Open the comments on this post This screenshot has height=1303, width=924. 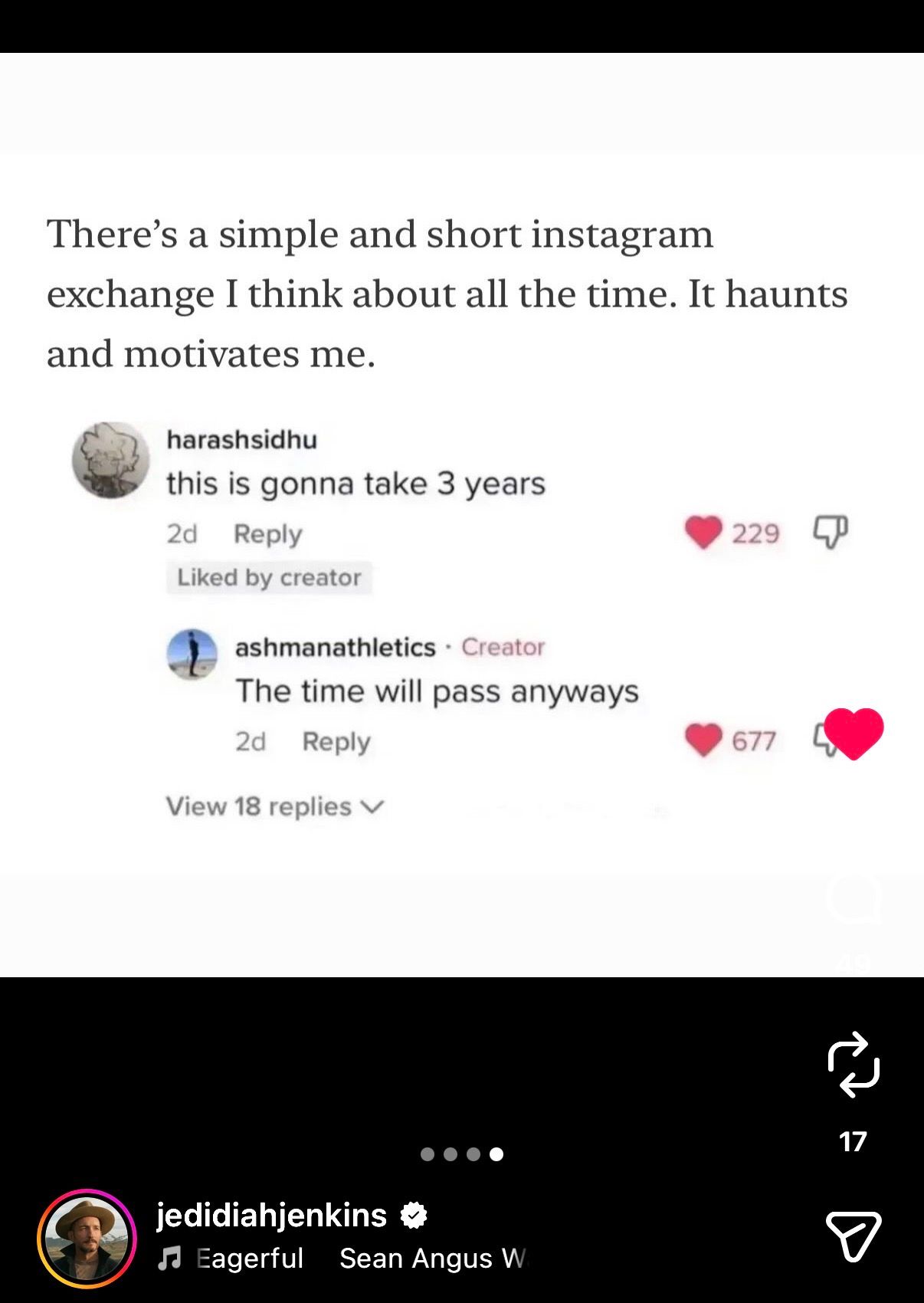[854, 898]
